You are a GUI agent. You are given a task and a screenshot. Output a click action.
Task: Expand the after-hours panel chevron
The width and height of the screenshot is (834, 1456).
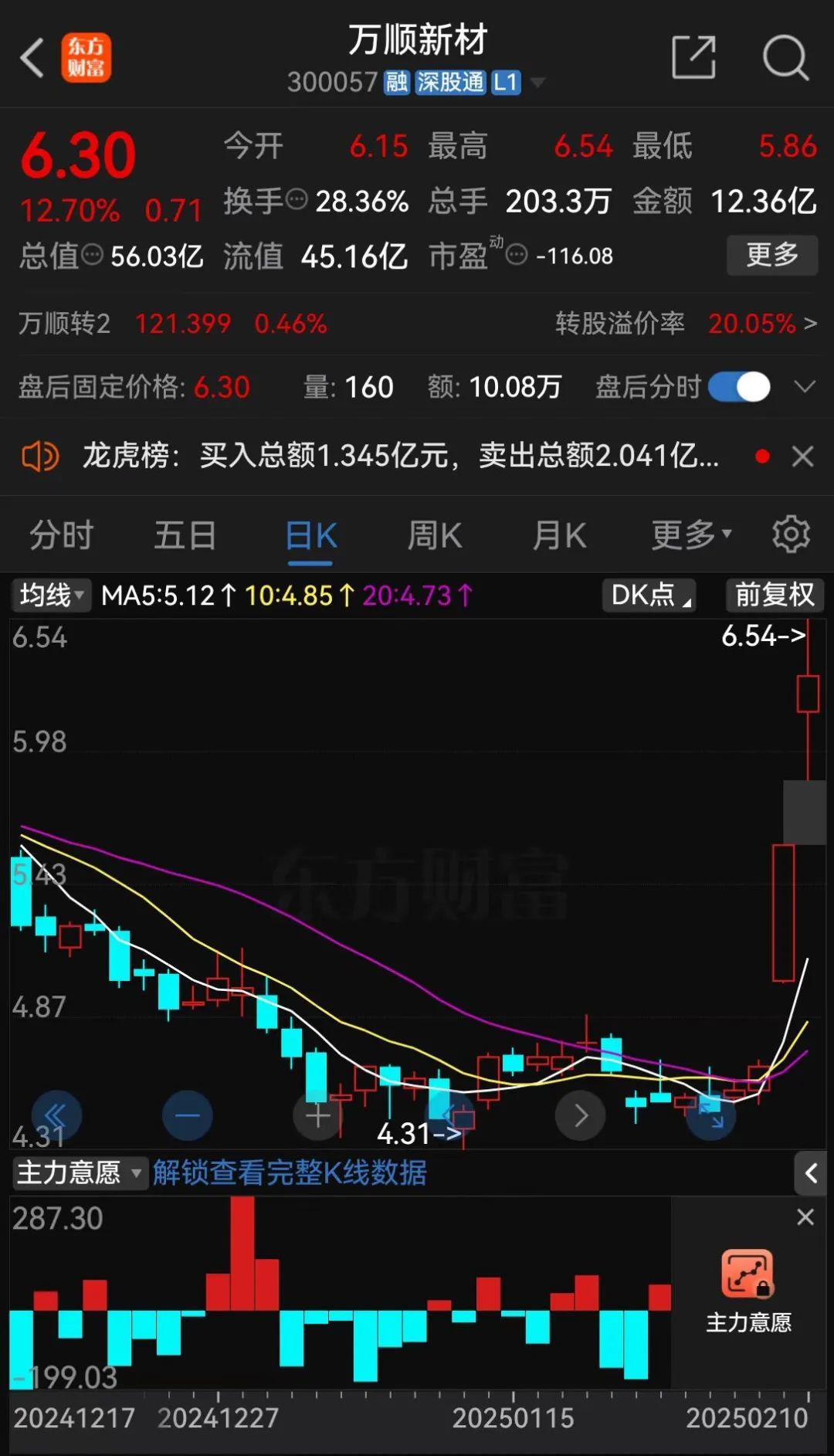(805, 387)
